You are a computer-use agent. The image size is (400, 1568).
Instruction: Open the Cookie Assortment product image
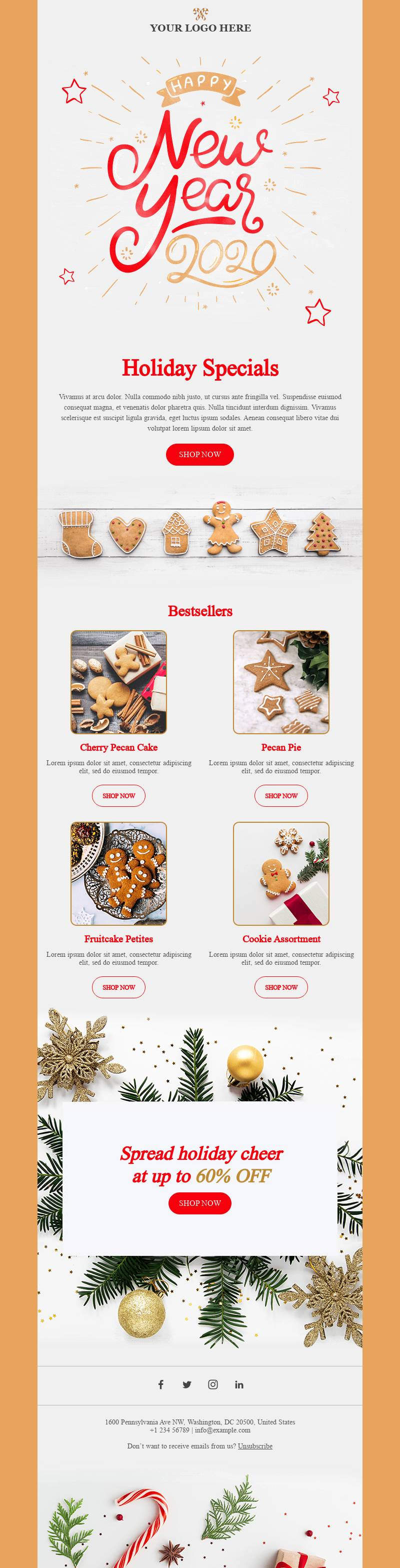click(280, 873)
